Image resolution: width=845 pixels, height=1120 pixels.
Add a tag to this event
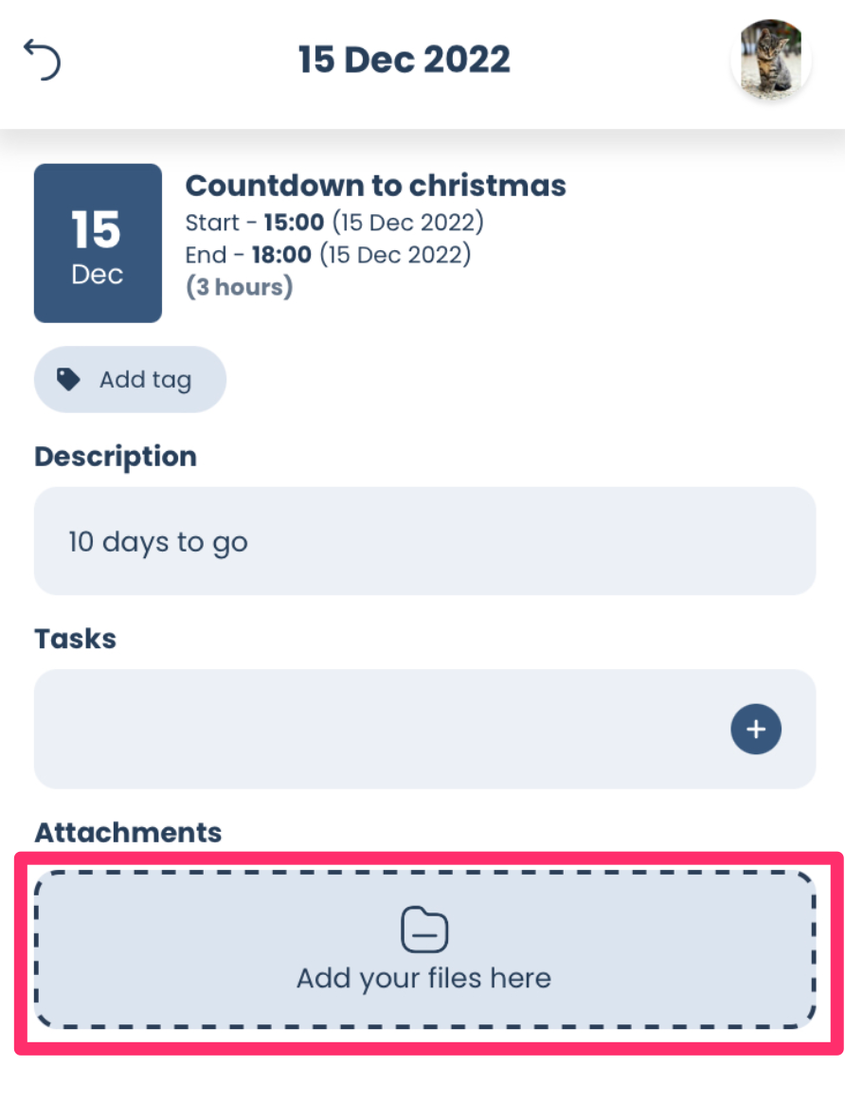pyautogui.click(x=130, y=380)
